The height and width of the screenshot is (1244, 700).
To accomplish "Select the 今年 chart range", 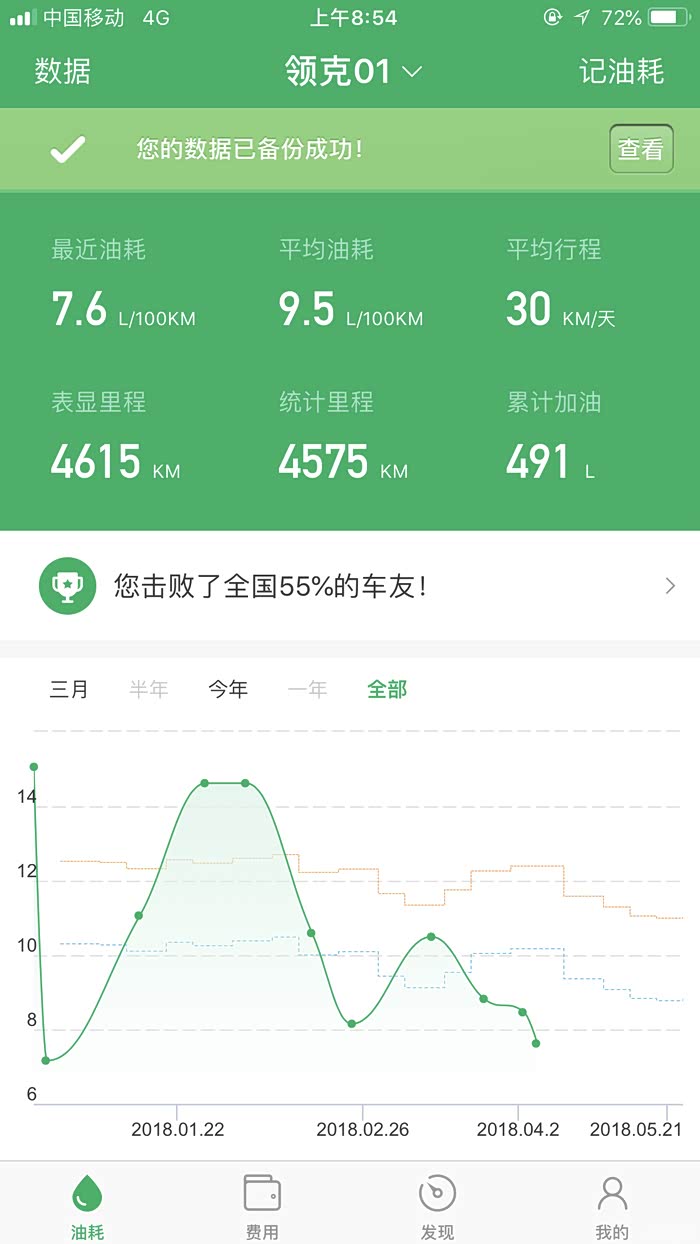I will [228, 689].
